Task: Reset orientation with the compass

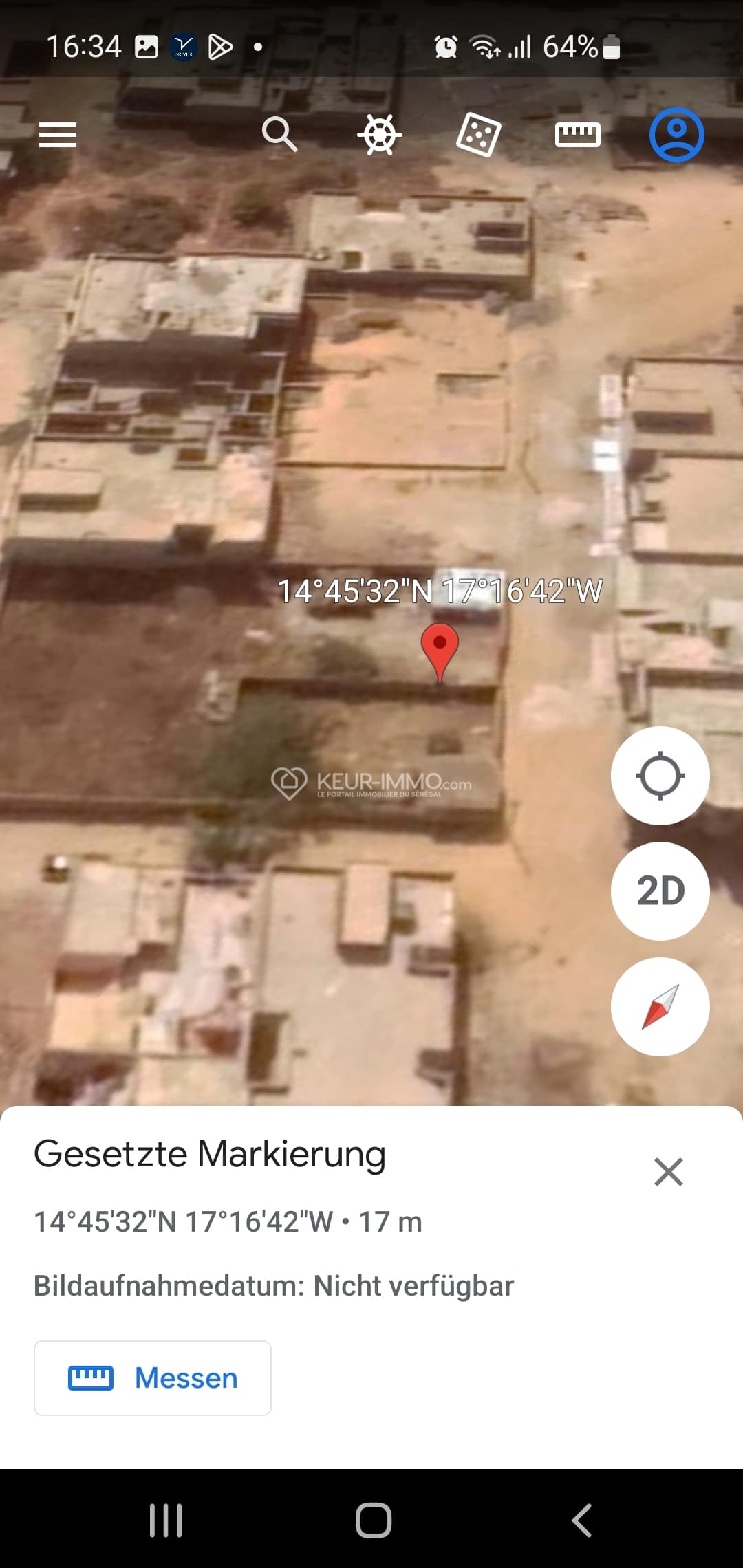Action: point(660,1007)
